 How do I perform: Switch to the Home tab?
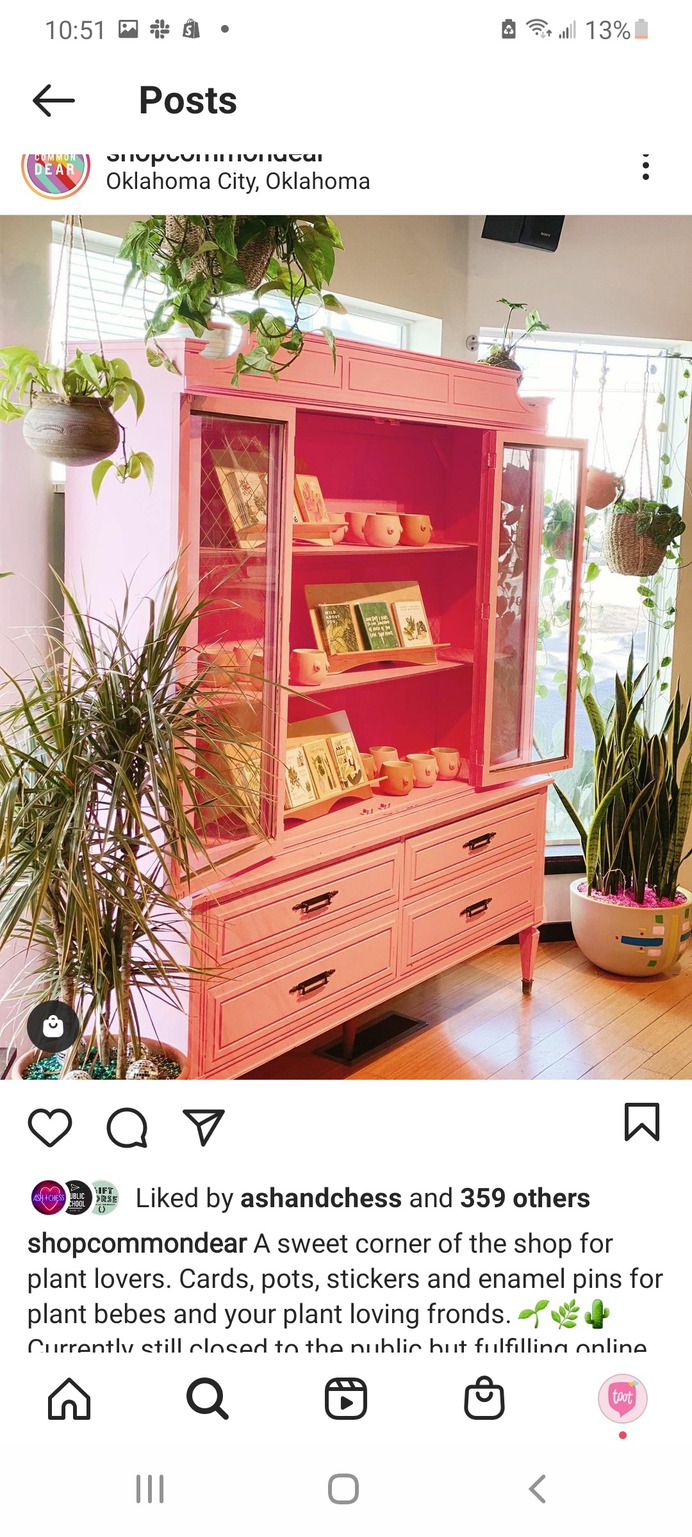pos(69,1399)
